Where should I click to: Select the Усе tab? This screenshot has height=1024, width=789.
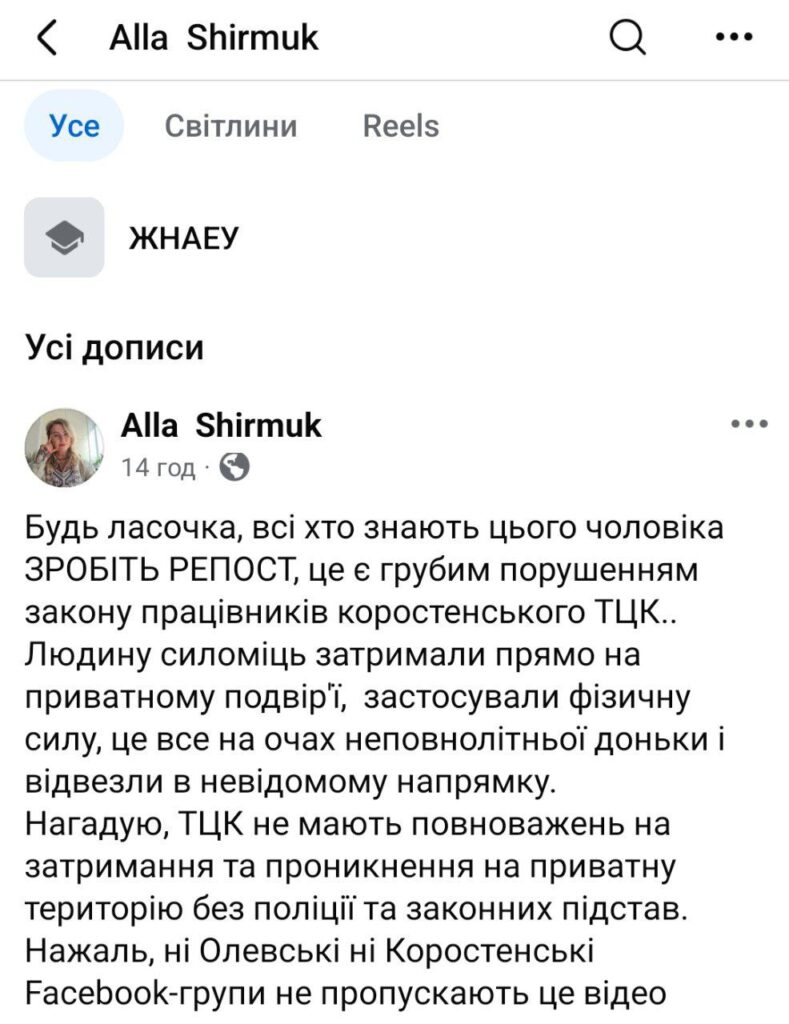[74, 126]
